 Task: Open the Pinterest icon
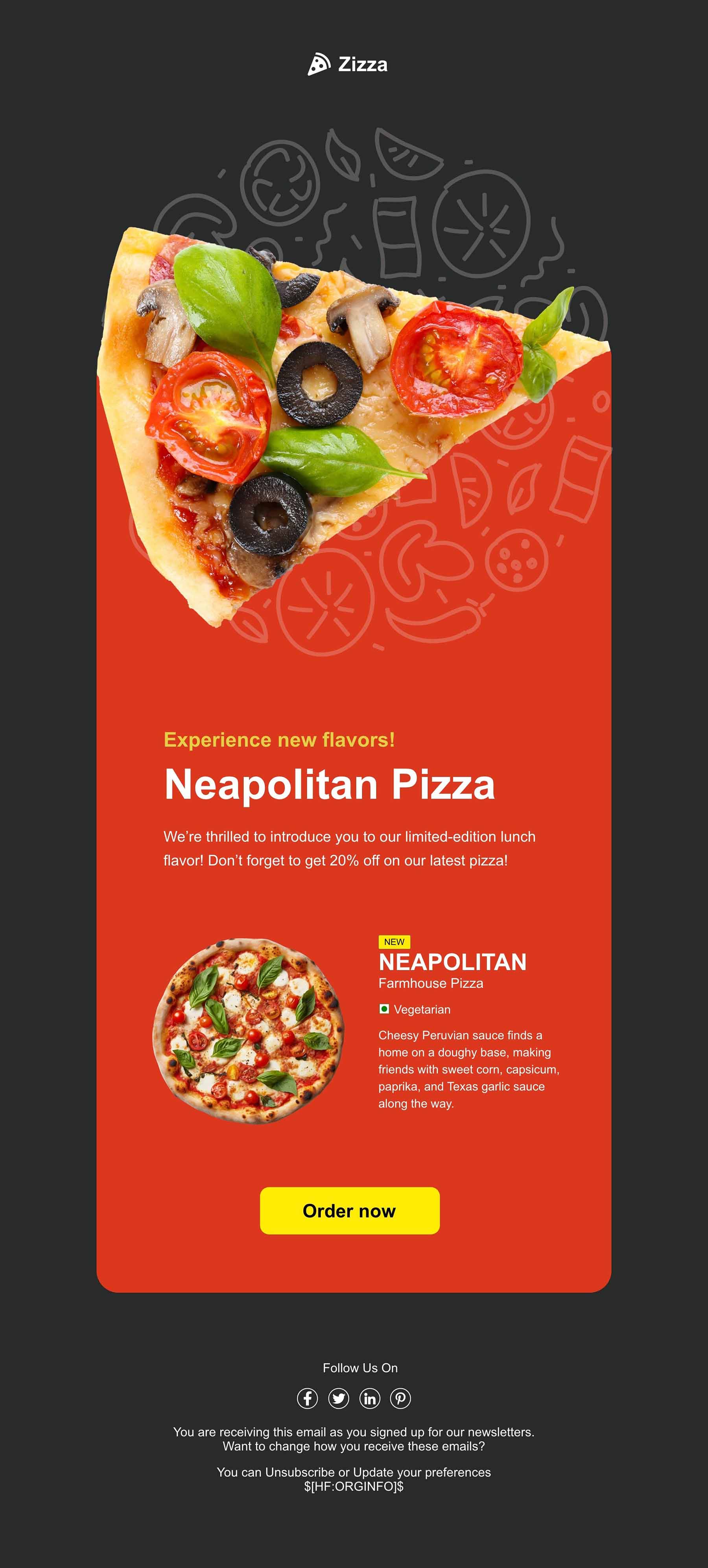[x=400, y=1398]
